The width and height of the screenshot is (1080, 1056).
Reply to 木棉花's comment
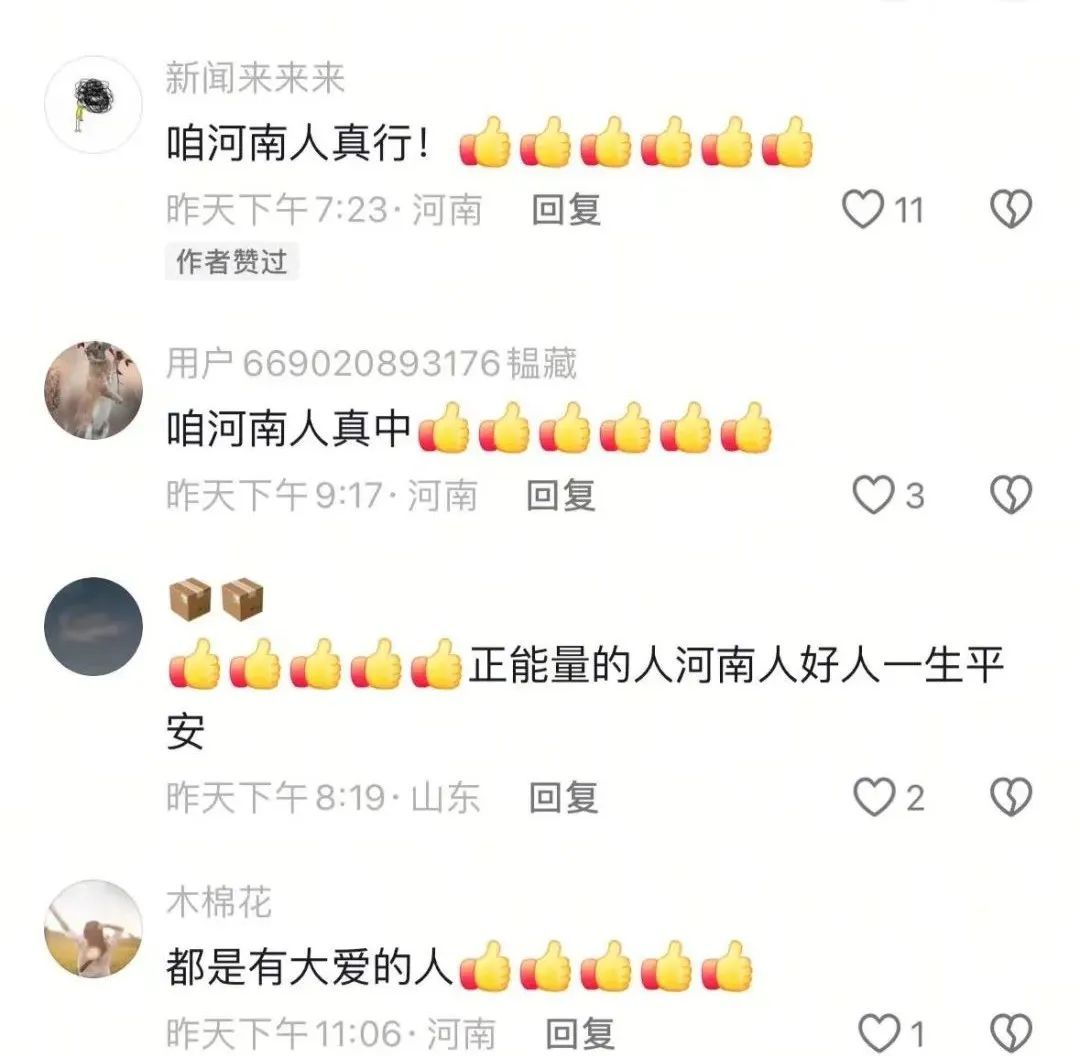click(581, 1032)
